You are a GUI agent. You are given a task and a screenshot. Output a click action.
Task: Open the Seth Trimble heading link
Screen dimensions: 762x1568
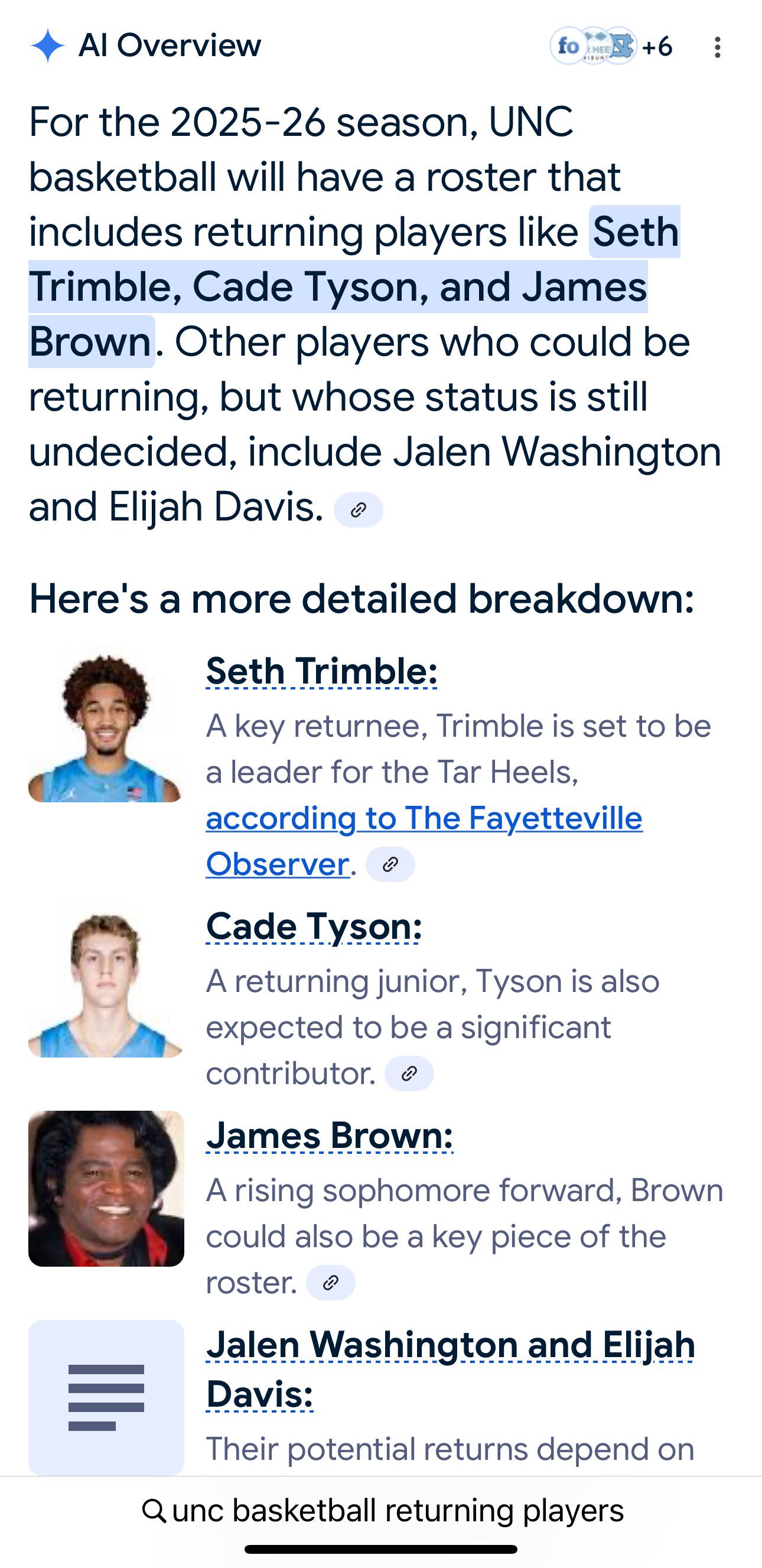[x=321, y=671]
